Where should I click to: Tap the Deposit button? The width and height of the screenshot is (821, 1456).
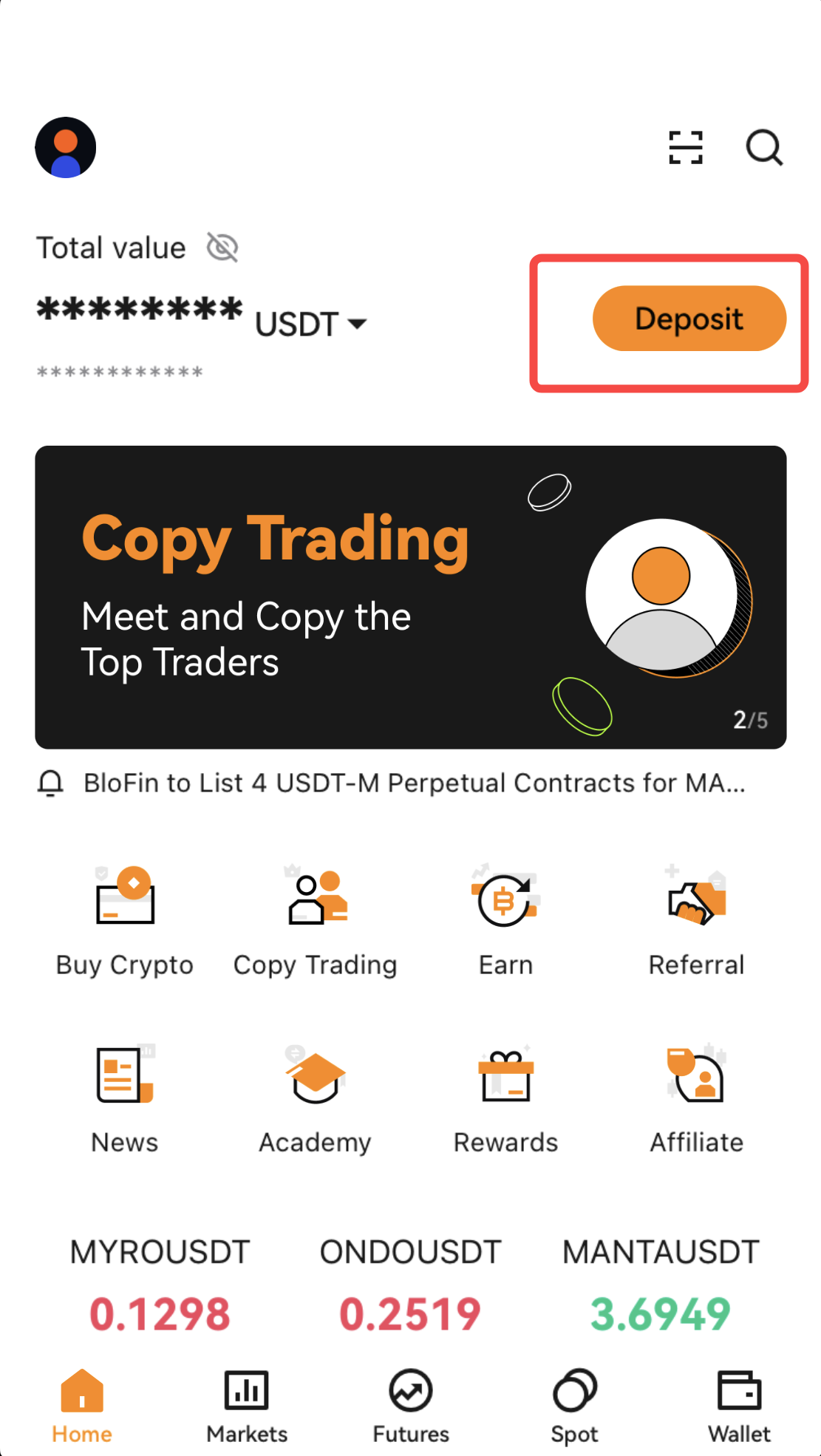(689, 319)
